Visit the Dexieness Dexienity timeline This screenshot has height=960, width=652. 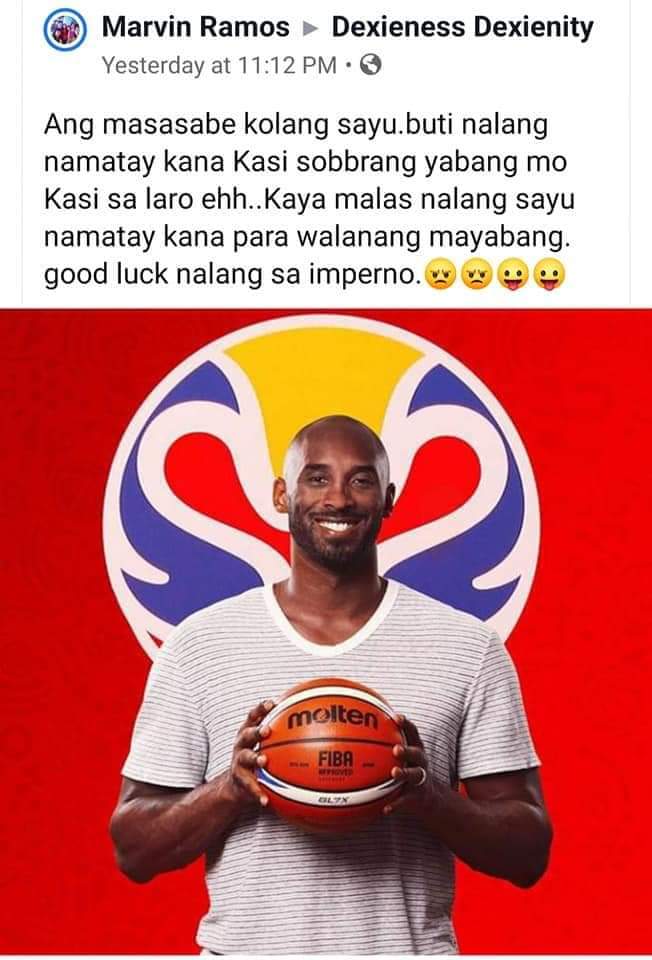pyautogui.click(x=461, y=27)
